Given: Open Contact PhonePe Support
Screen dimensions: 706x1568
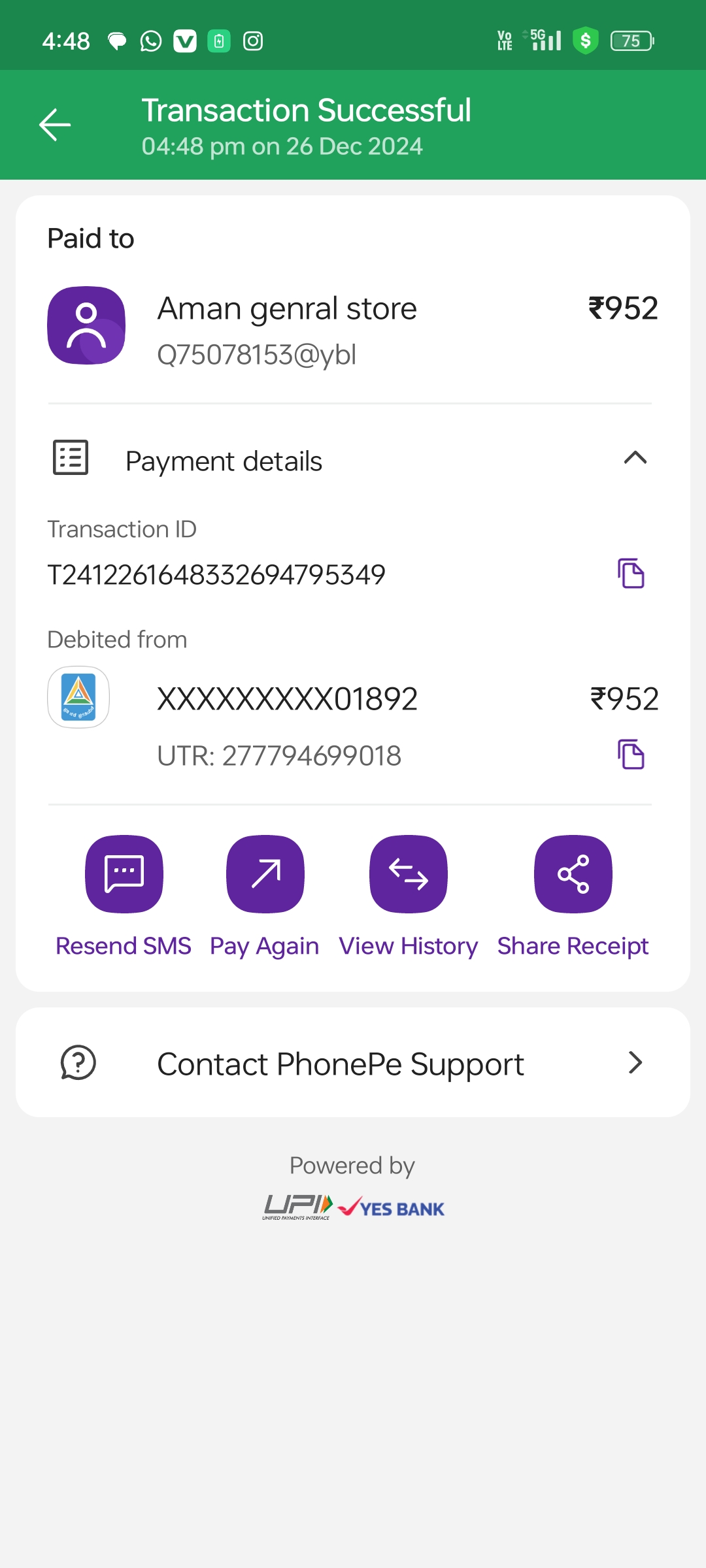Looking at the screenshot, I should [353, 1063].
